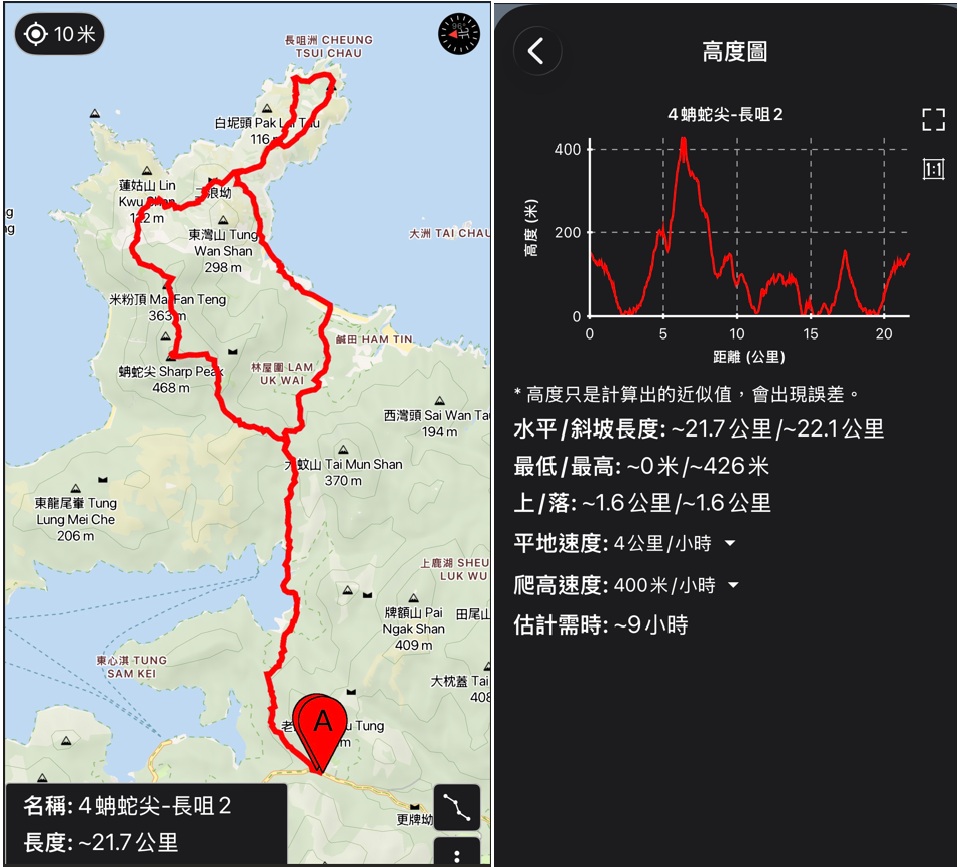The height and width of the screenshot is (867, 958).
Task: Tap the compass to reset map orientation
Action: 459,35
